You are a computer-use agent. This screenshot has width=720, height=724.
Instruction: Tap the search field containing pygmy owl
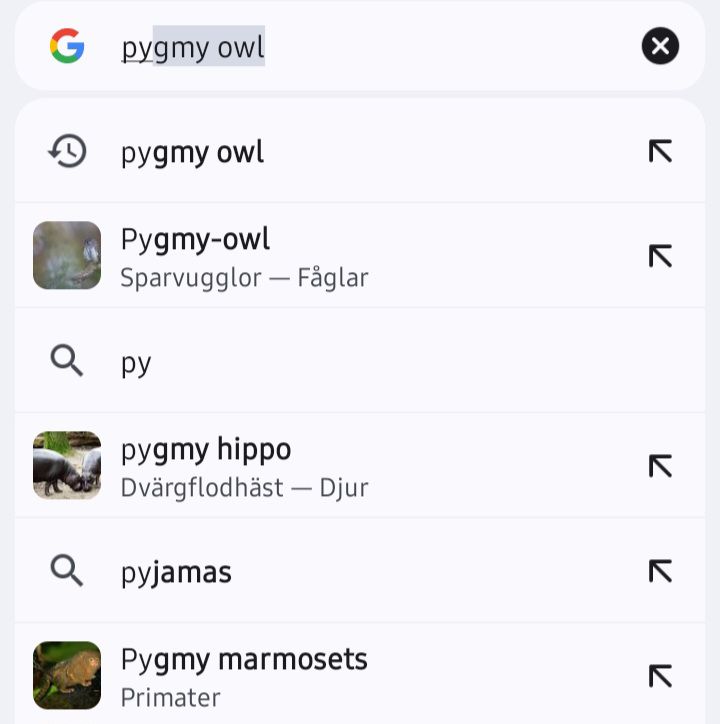360,47
